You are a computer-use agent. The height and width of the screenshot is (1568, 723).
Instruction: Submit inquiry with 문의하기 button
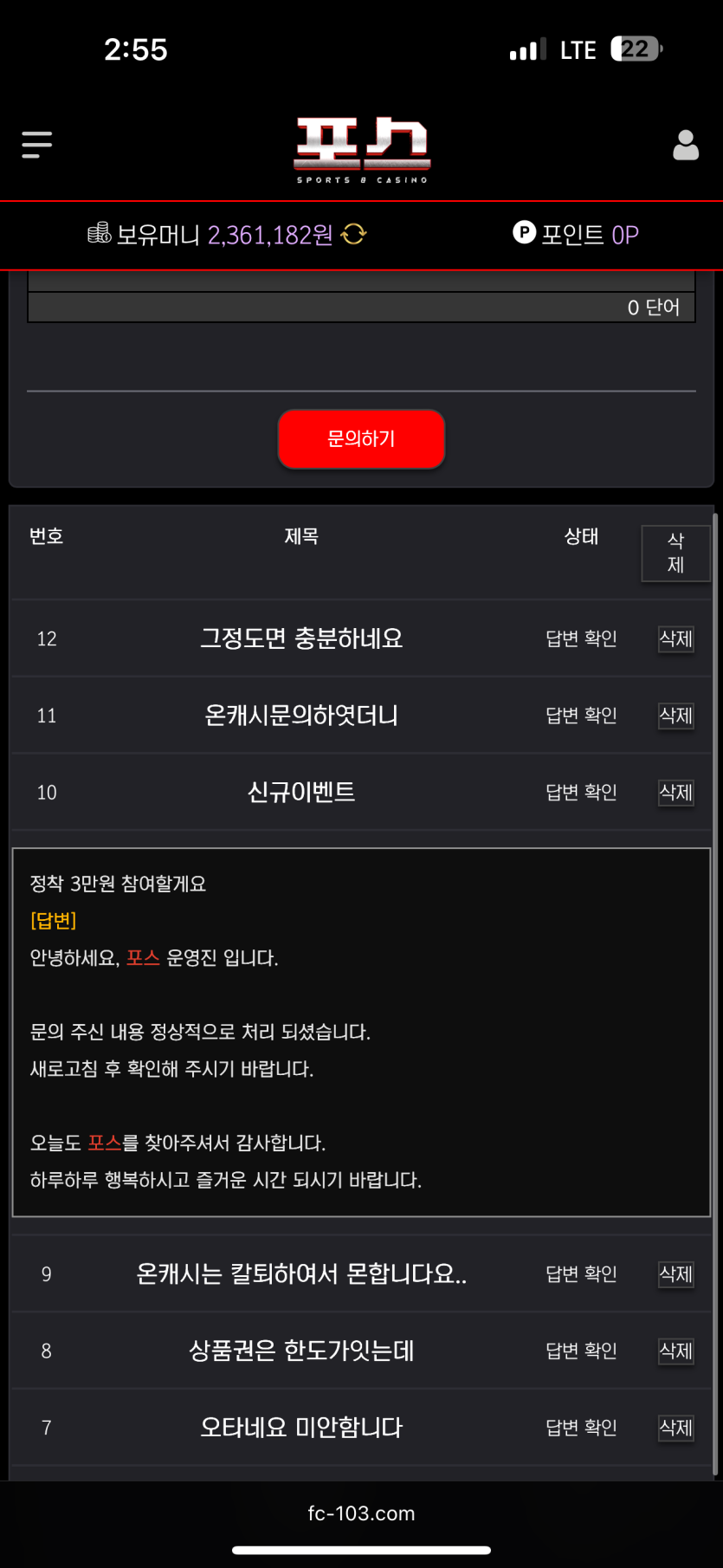[x=361, y=439]
